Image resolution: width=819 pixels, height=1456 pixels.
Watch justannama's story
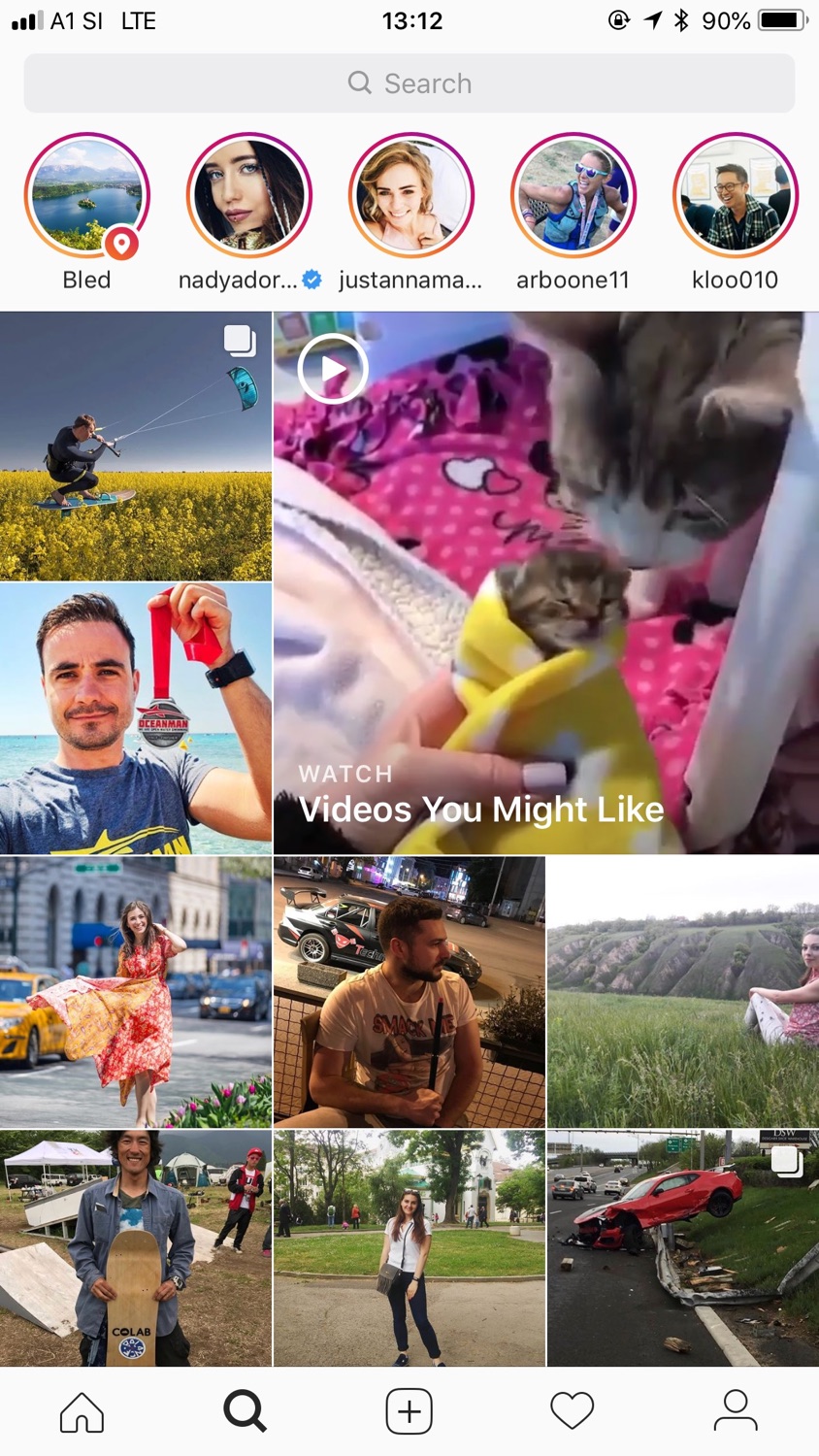(410, 197)
